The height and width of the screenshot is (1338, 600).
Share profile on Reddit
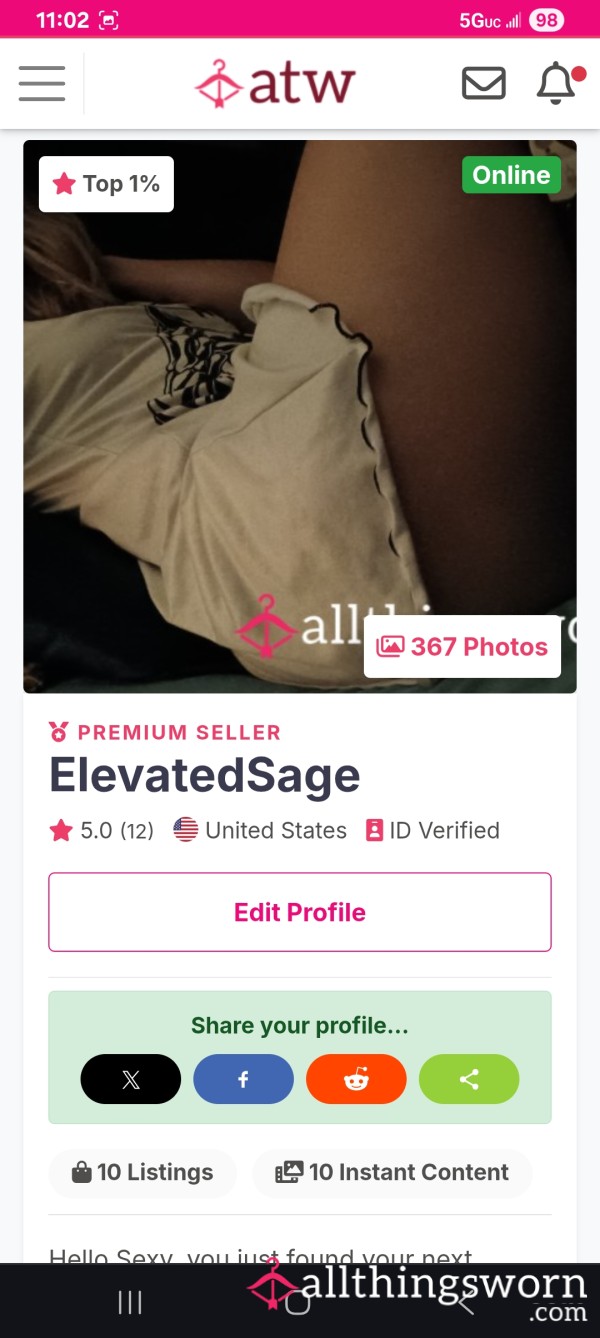click(356, 1079)
